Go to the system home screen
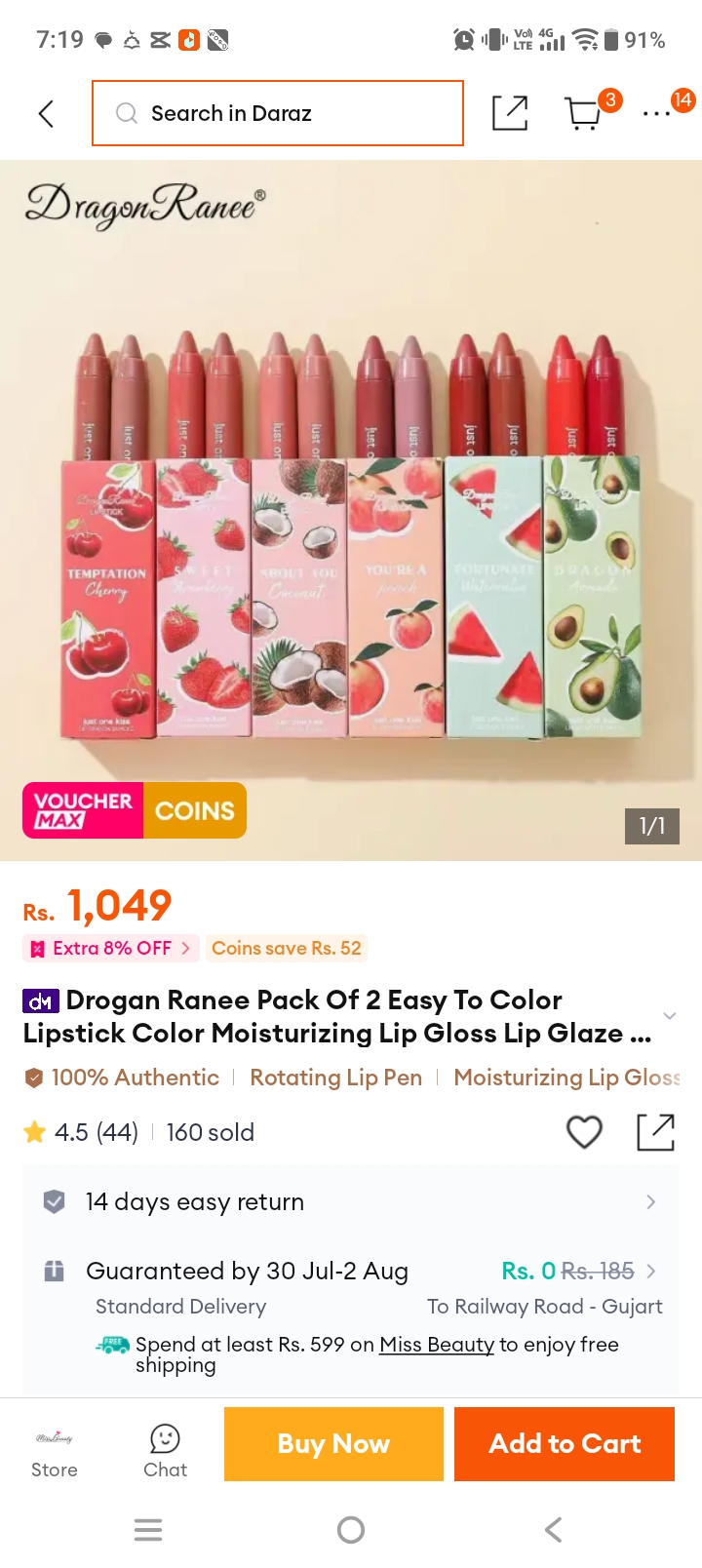 pyautogui.click(x=351, y=1530)
